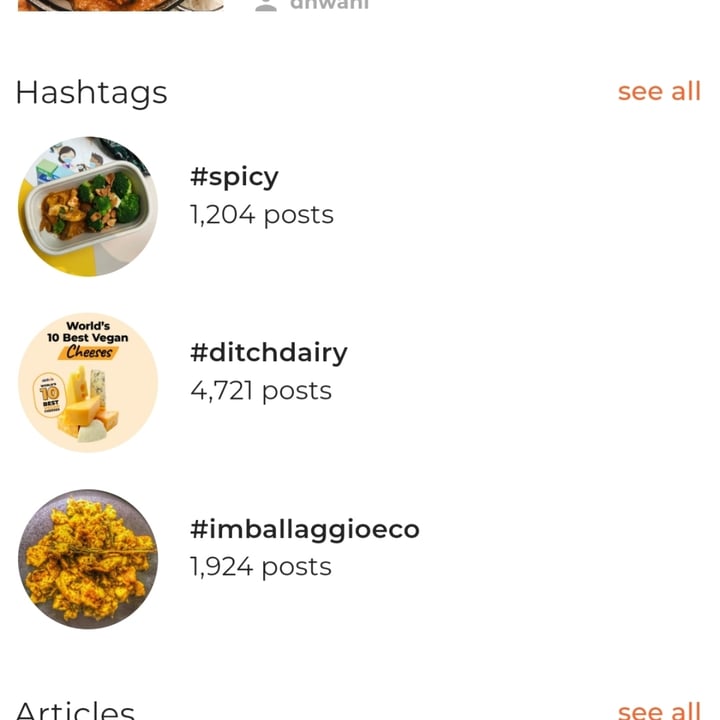See all articles
Image resolution: width=720 pixels, height=720 pixels.
658,710
